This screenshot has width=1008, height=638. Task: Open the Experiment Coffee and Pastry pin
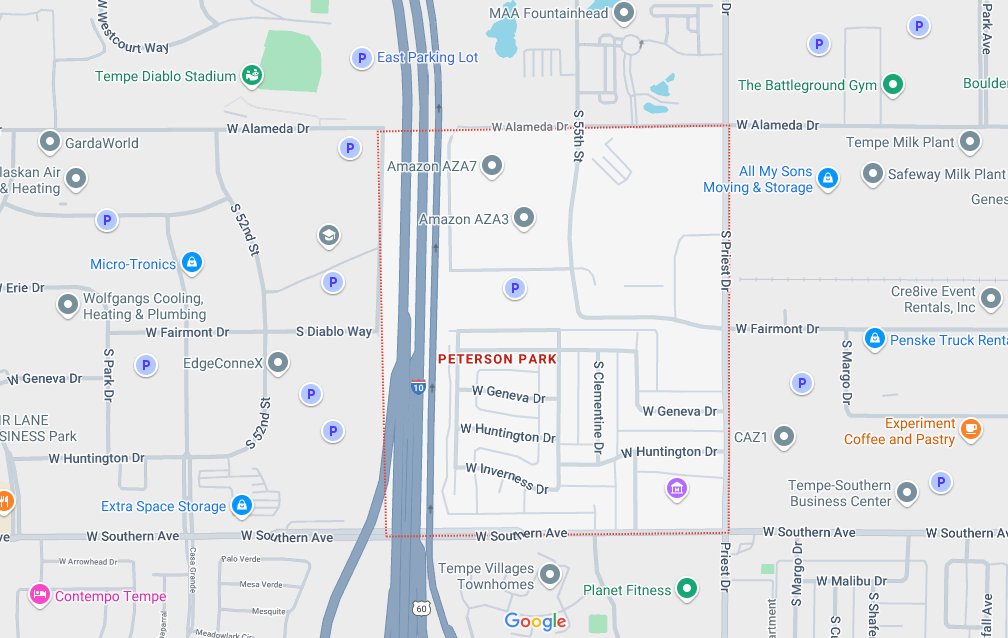click(970, 430)
